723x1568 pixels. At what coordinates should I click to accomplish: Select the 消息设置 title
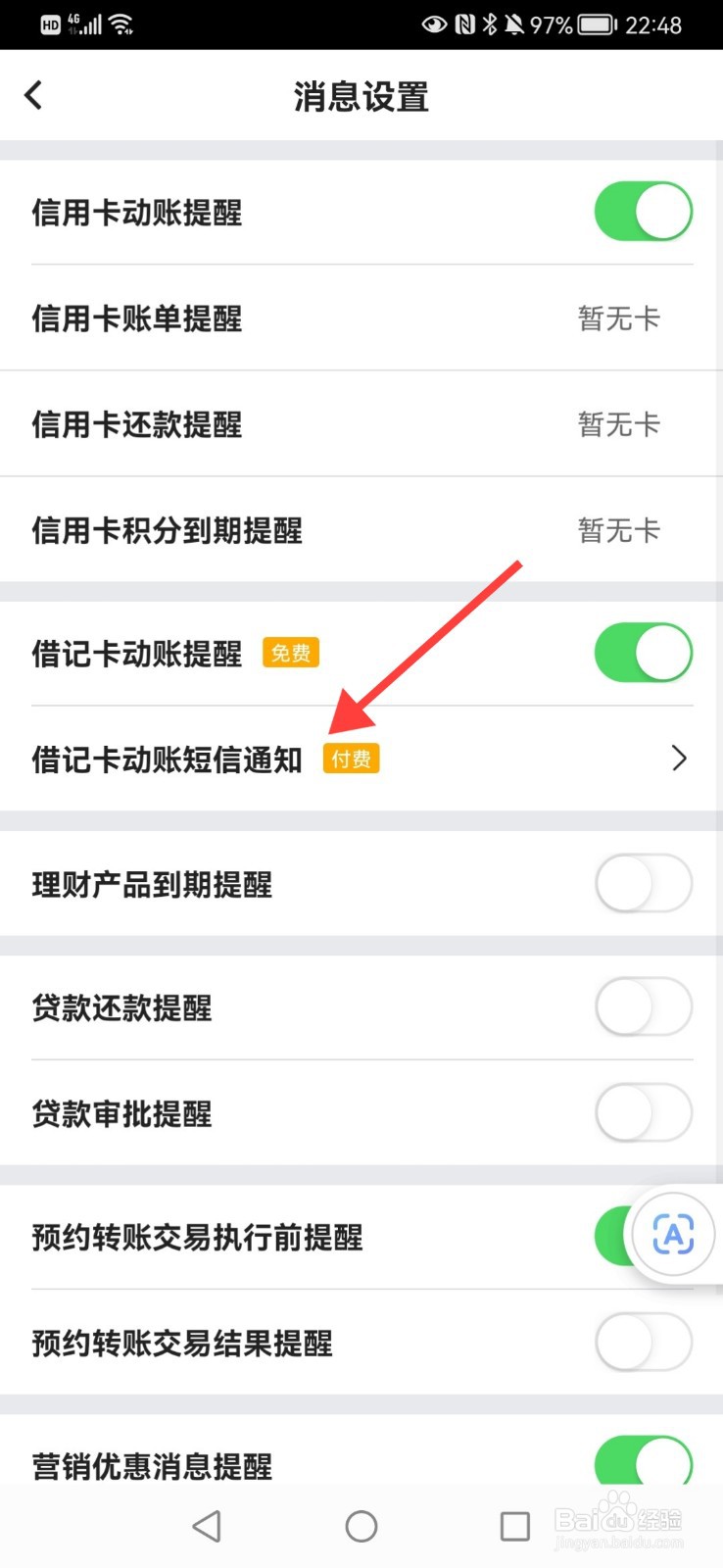(x=361, y=95)
